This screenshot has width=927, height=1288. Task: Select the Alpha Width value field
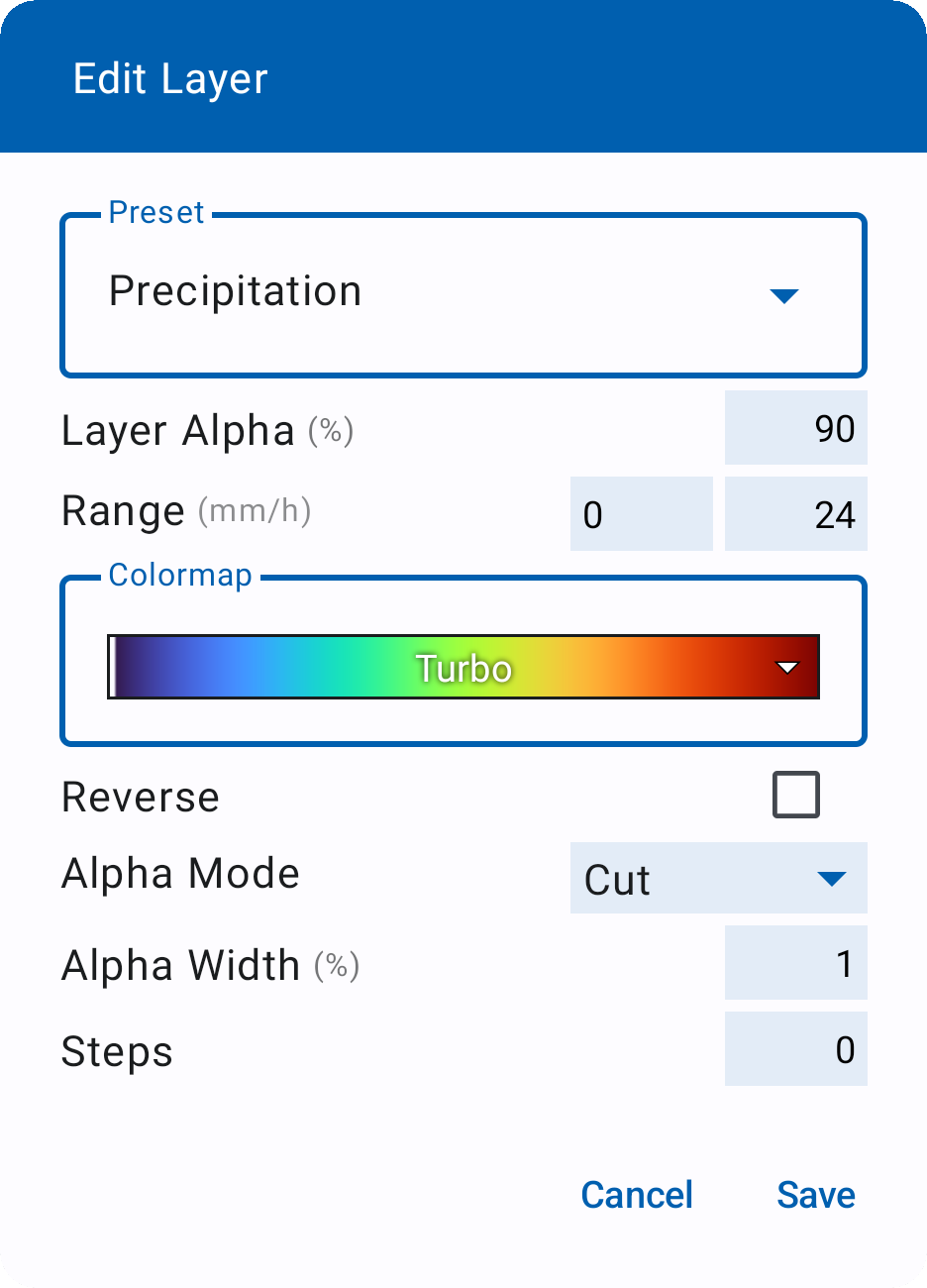[x=795, y=962]
